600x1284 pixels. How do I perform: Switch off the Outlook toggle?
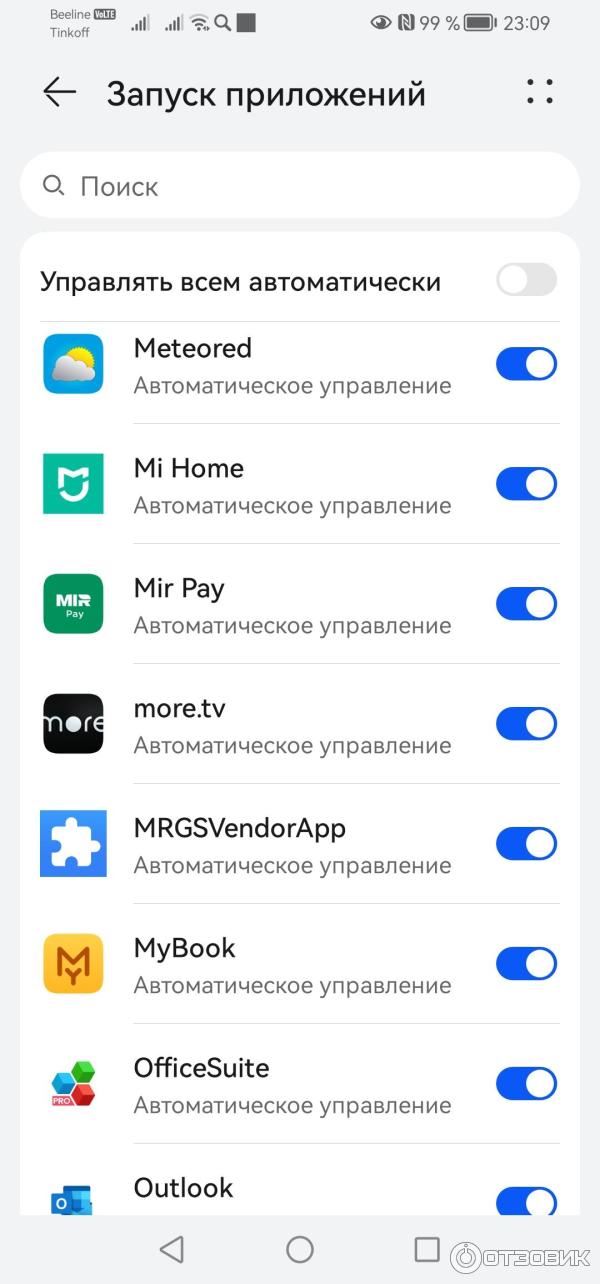[526, 1200]
